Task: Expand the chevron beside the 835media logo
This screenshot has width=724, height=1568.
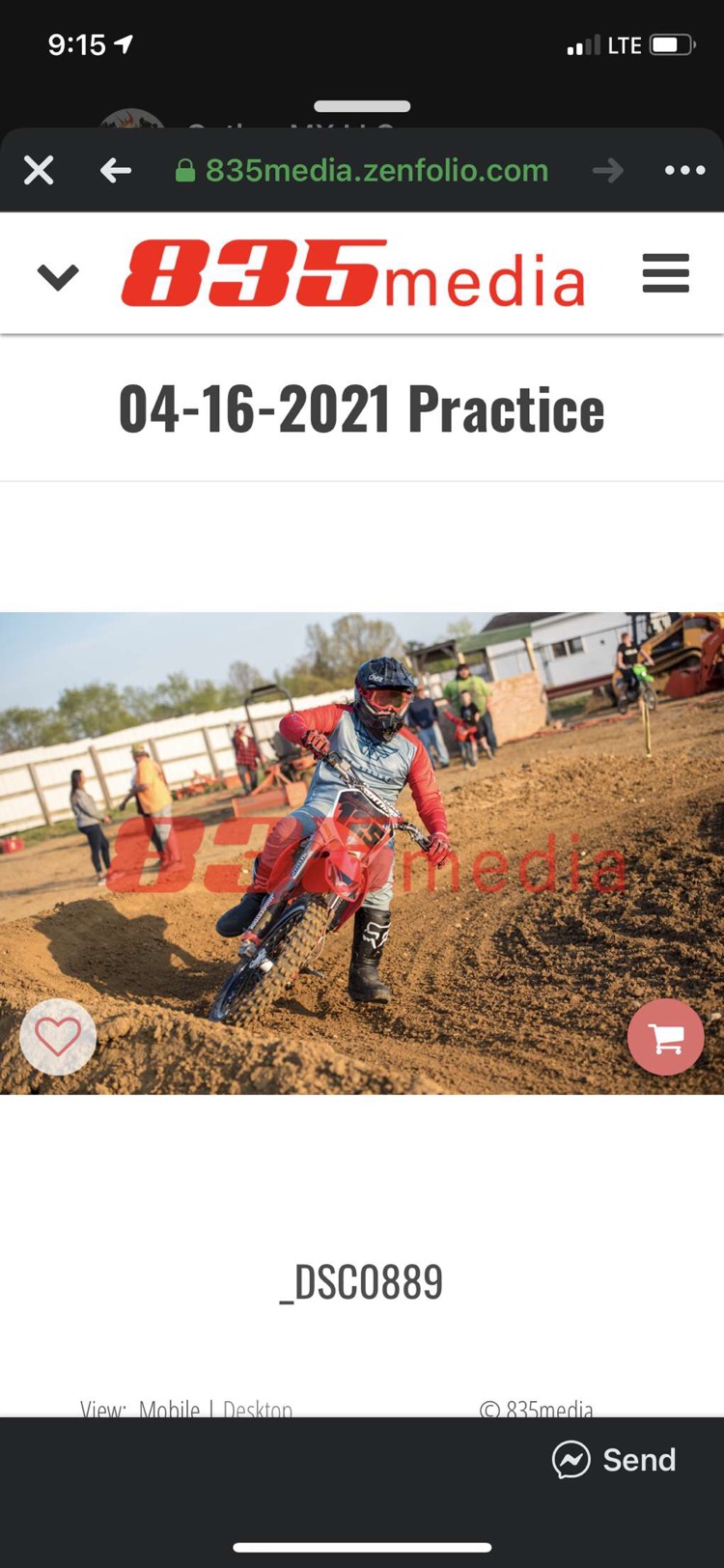Action: [x=58, y=277]
